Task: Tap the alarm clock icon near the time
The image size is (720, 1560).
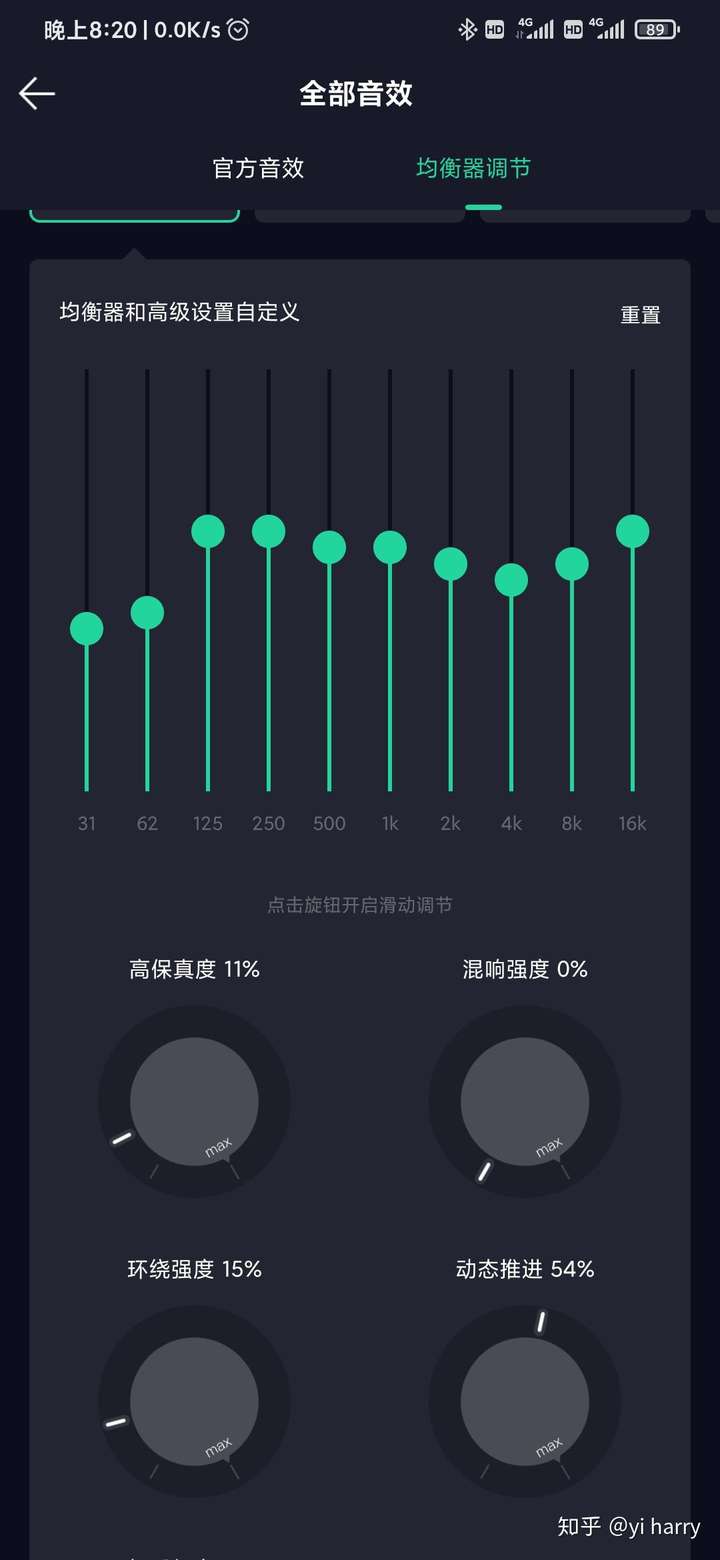Action: pyautogui.click(x=237, y=30)
